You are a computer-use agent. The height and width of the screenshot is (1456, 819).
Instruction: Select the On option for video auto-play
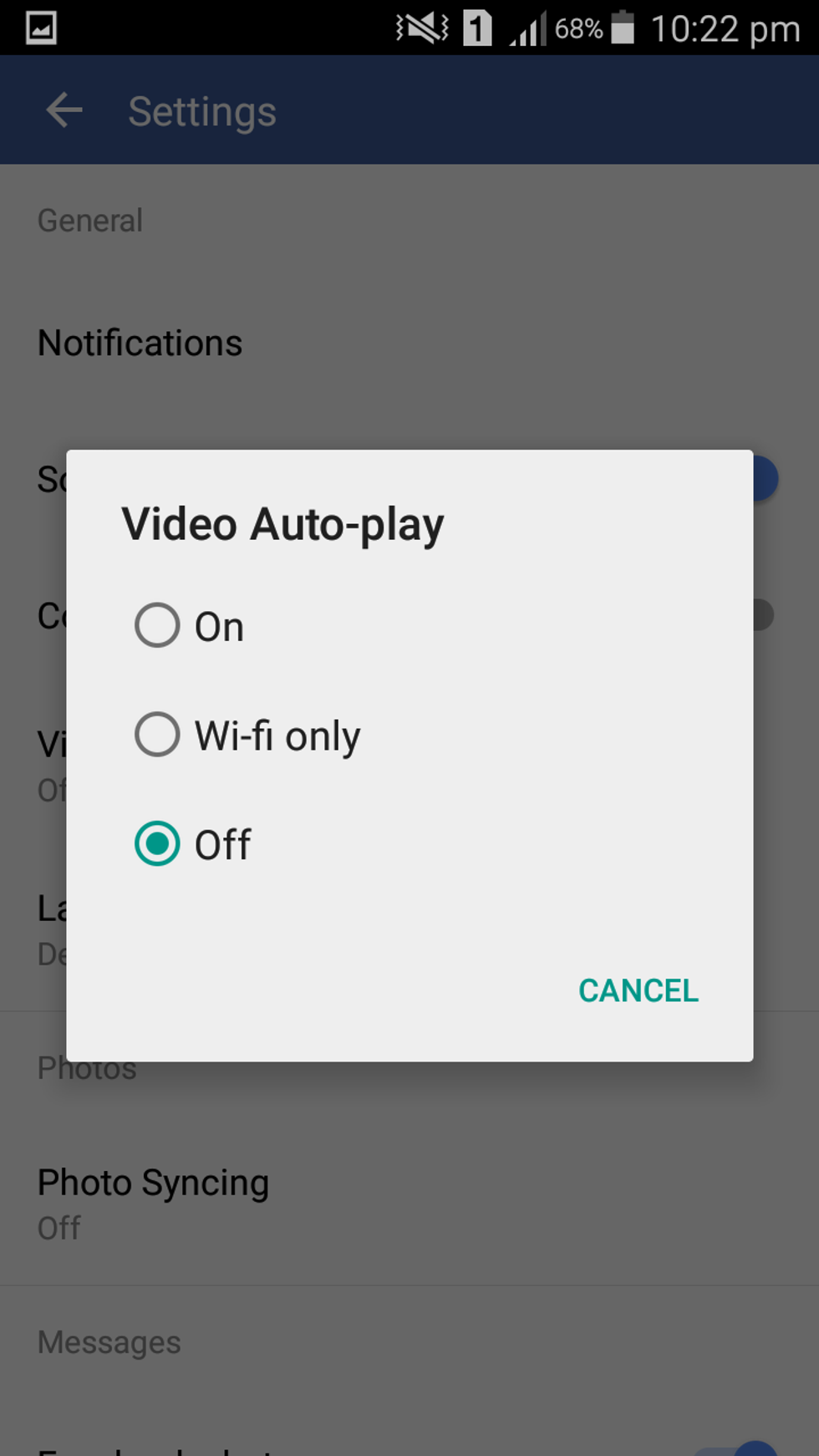pyautogui.click(x=157, y=625)
